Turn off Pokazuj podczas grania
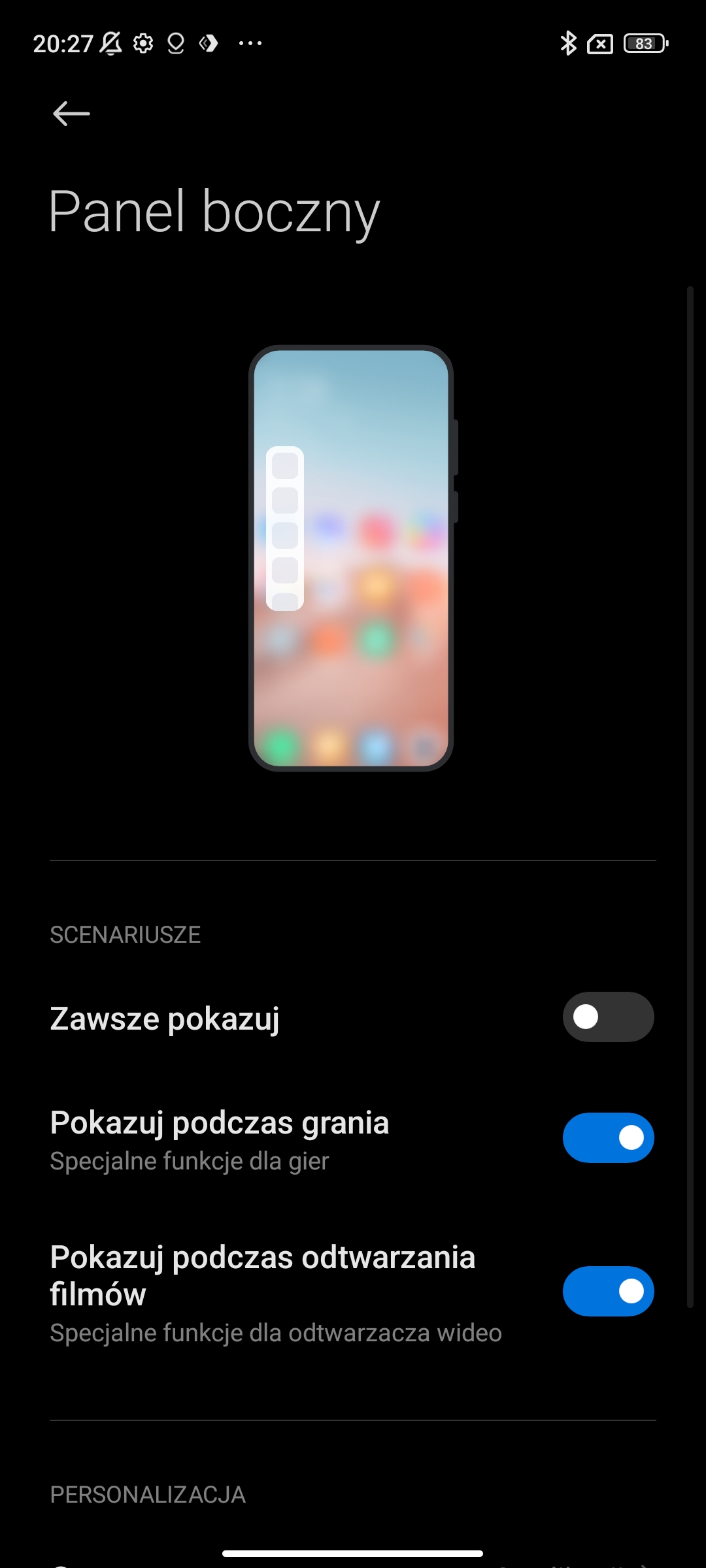Viewport: 706px width, 1568px height. click(x=608, y=1137)
